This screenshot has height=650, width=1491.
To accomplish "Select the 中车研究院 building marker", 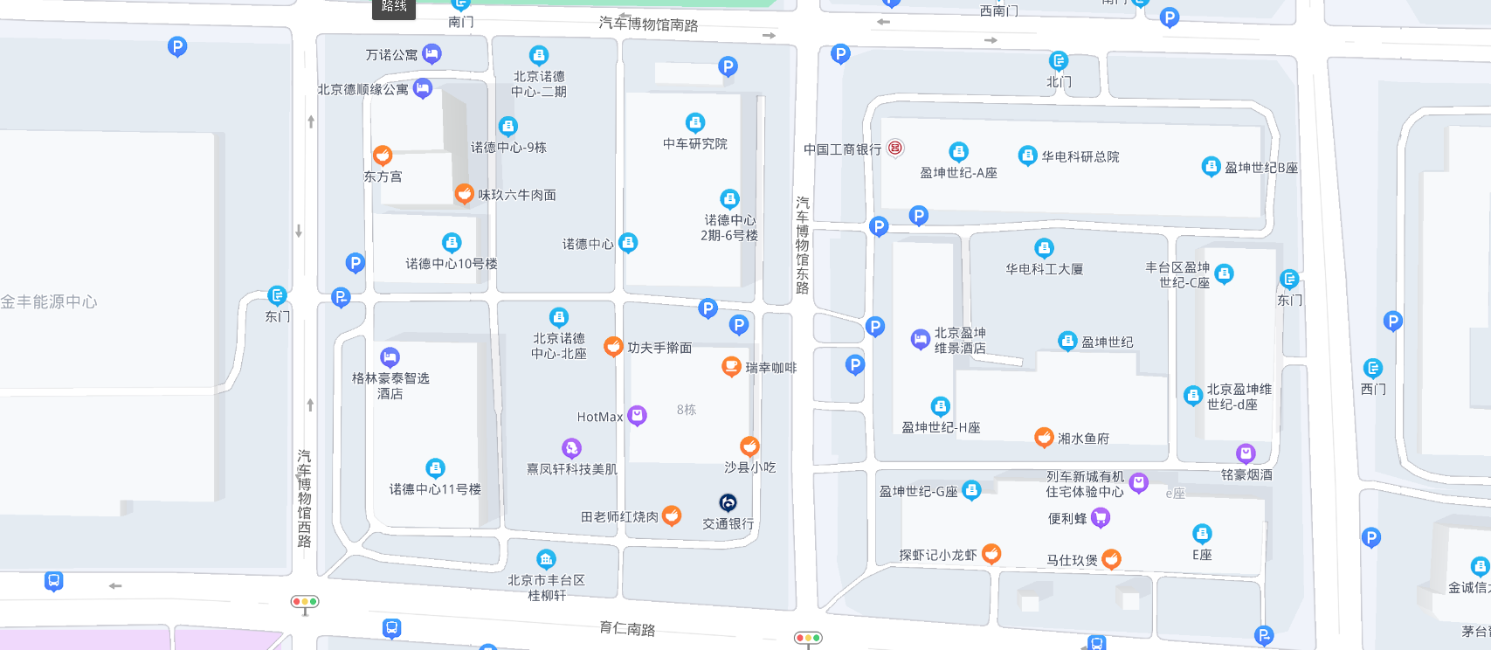I will (694, 123).
